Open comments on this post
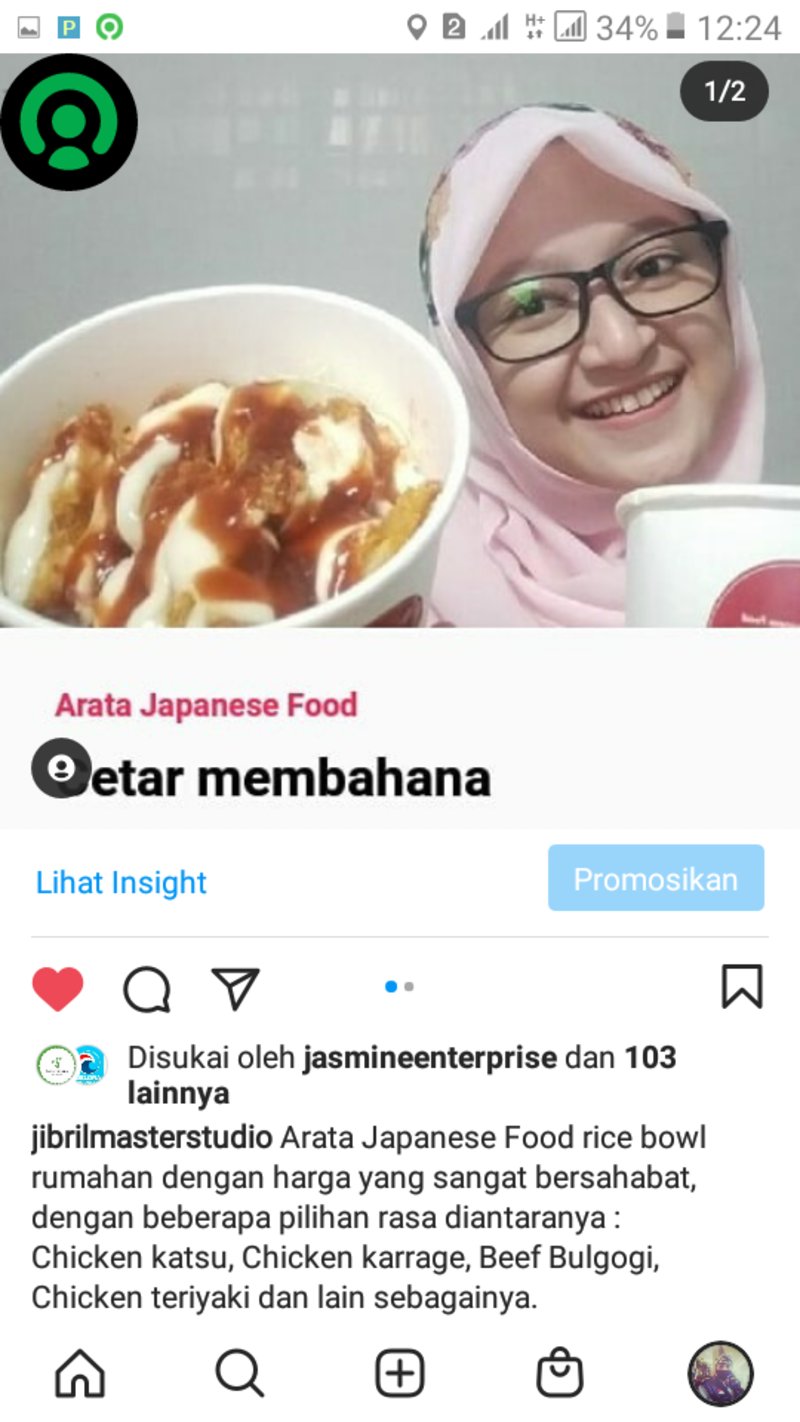This screenshot has width=800, height=1422. click(147, 989)
